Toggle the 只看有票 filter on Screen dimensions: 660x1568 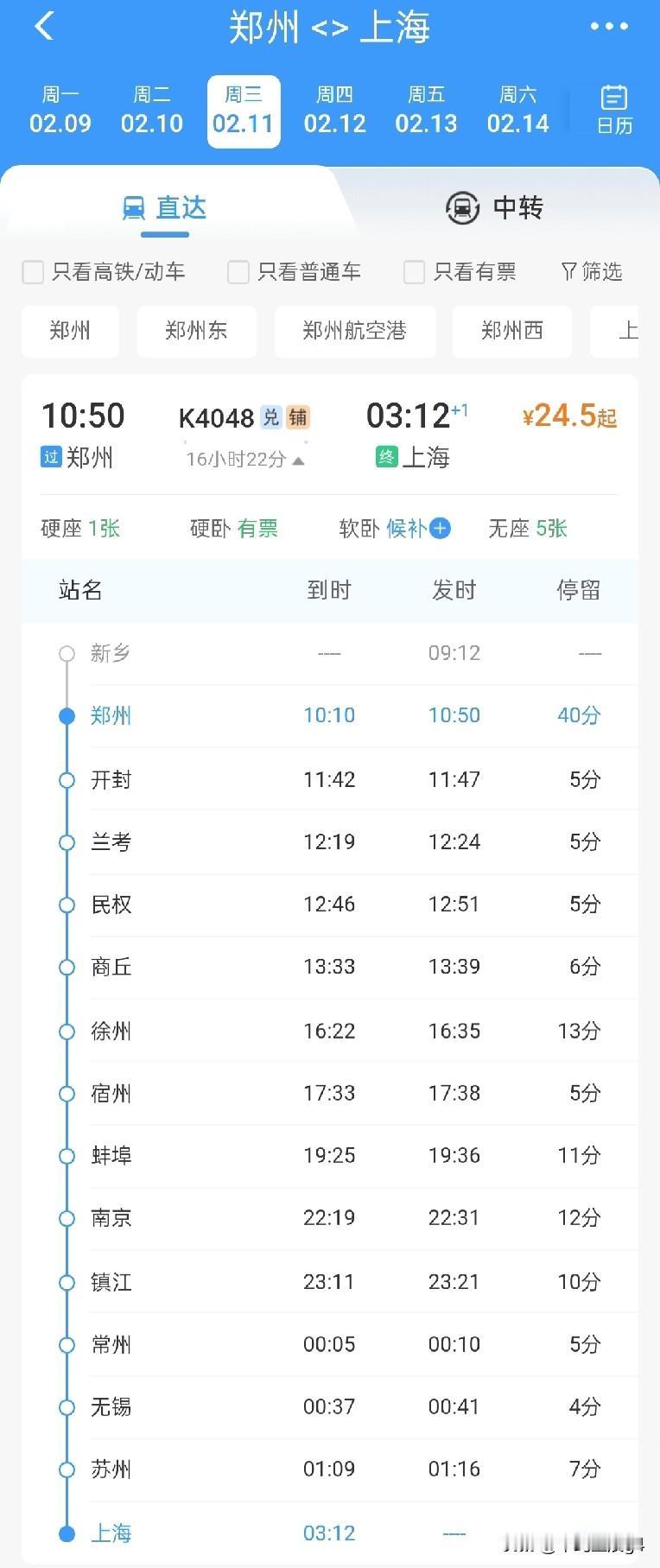point(413,271)
